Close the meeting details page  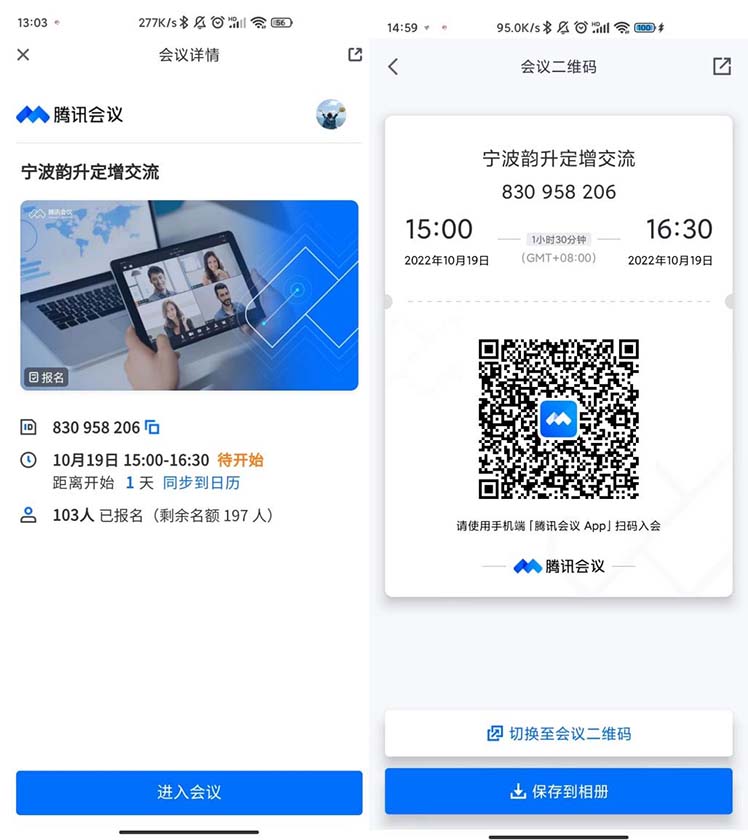click(x=24, y=55)
